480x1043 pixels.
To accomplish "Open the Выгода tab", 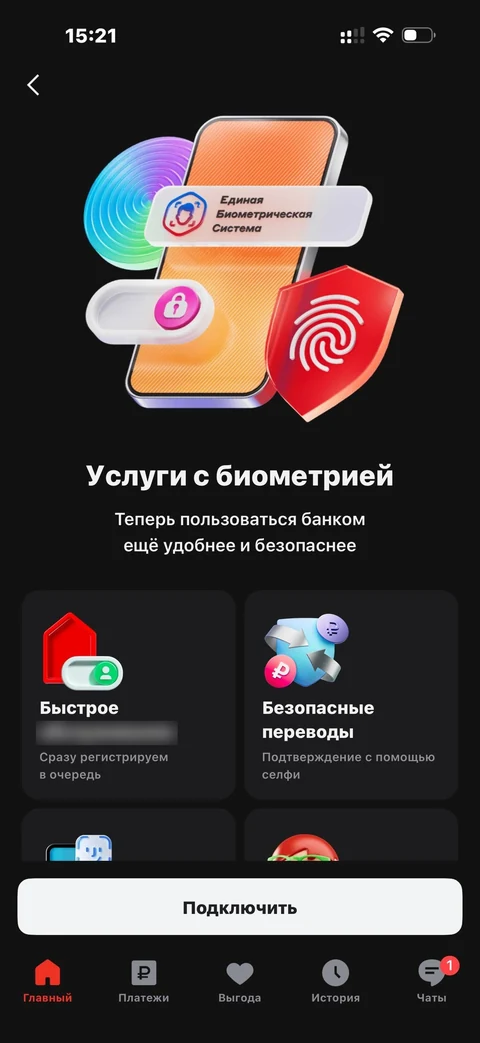I will pos(239,982).
